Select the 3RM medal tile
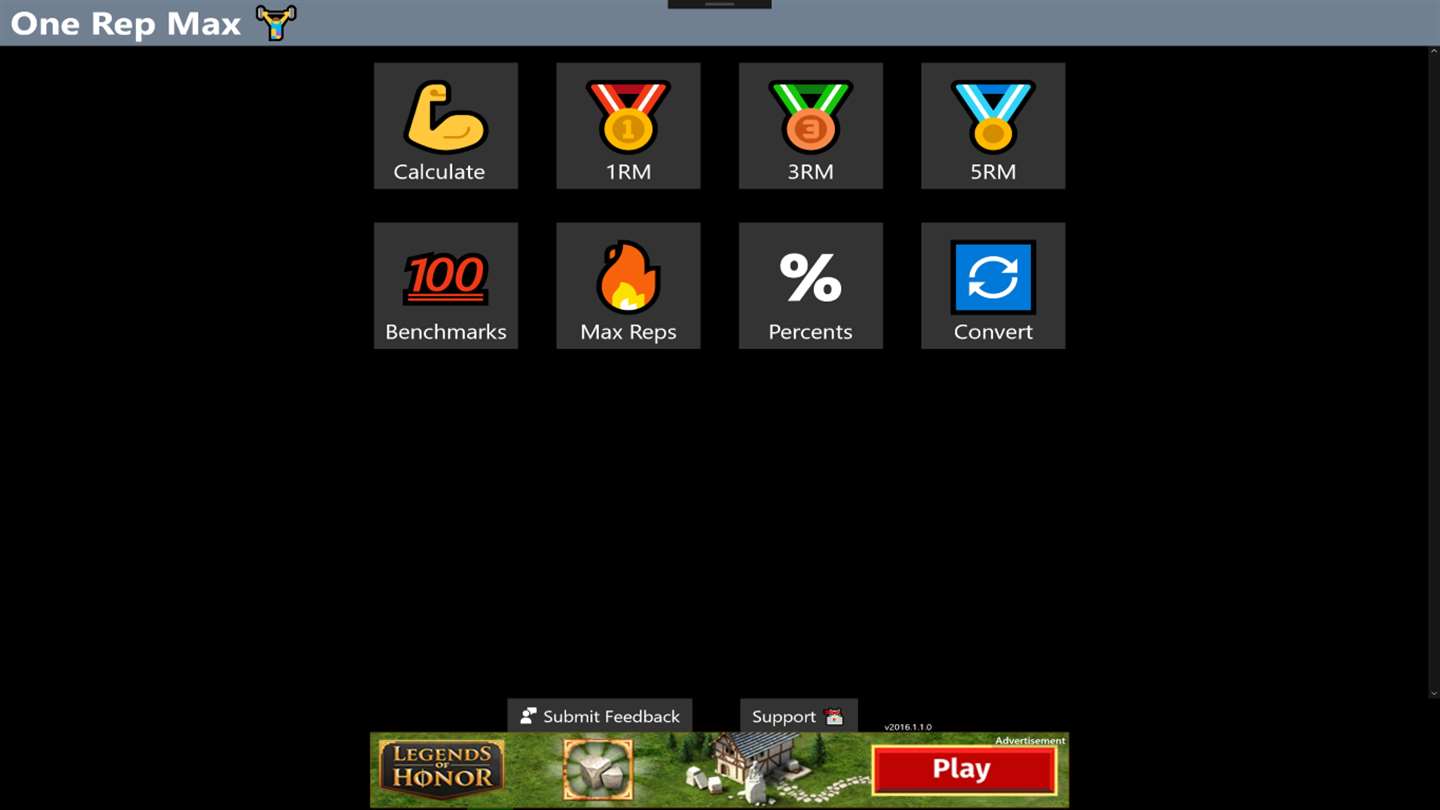Viewport: 1440px width, 810px height. [810, 126]
